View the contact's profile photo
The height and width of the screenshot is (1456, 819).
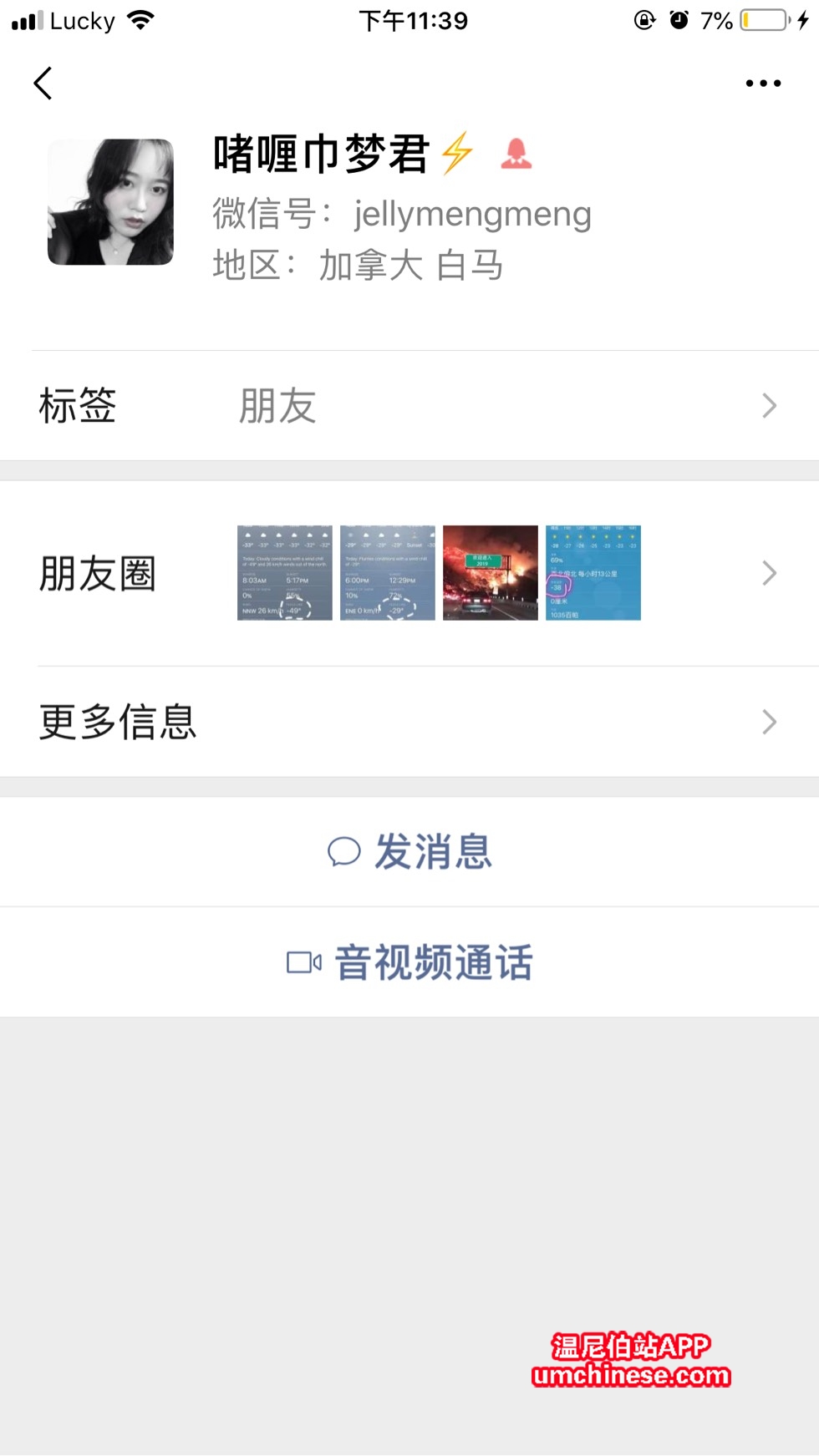[110, 202]
